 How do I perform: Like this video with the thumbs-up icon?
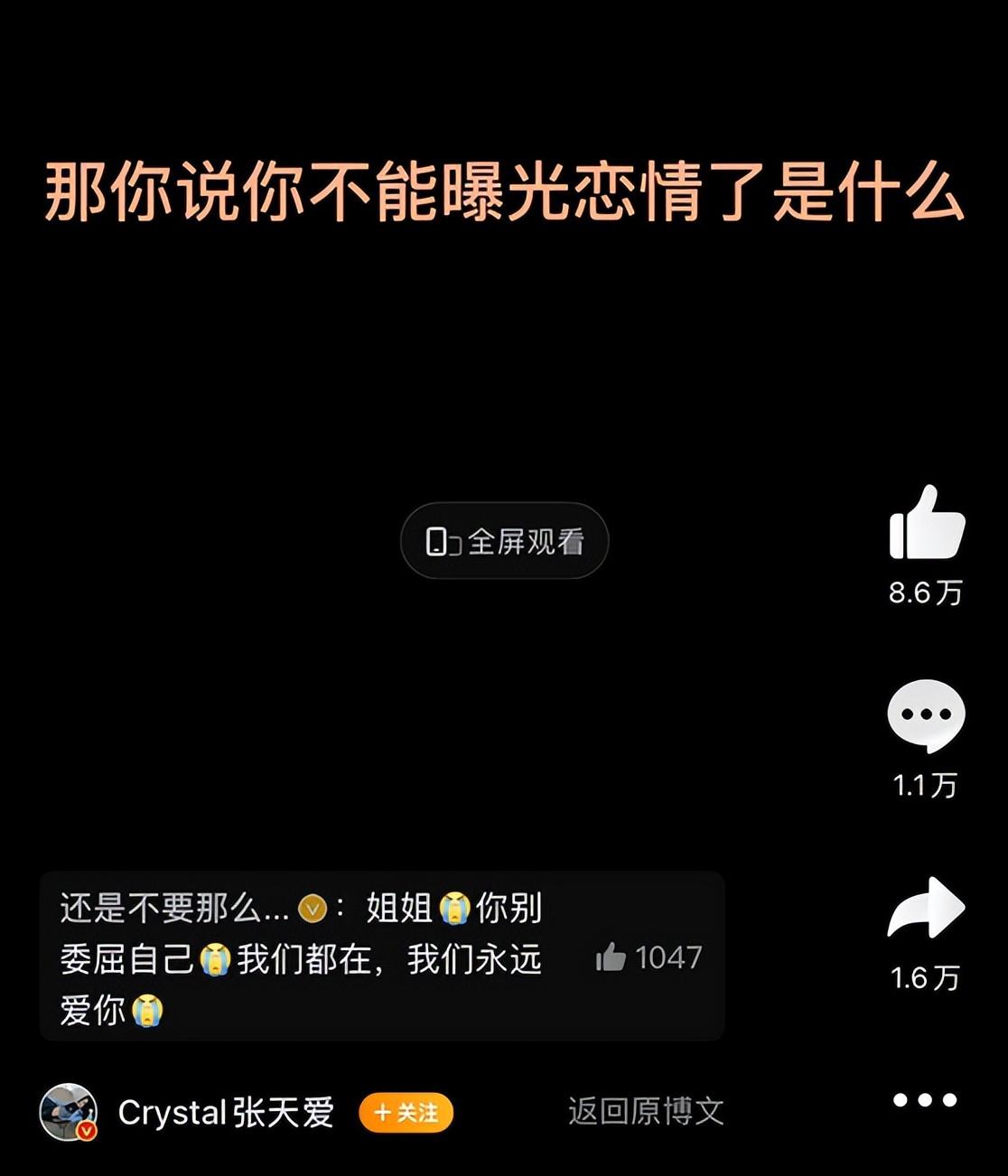tap(927, 524)
